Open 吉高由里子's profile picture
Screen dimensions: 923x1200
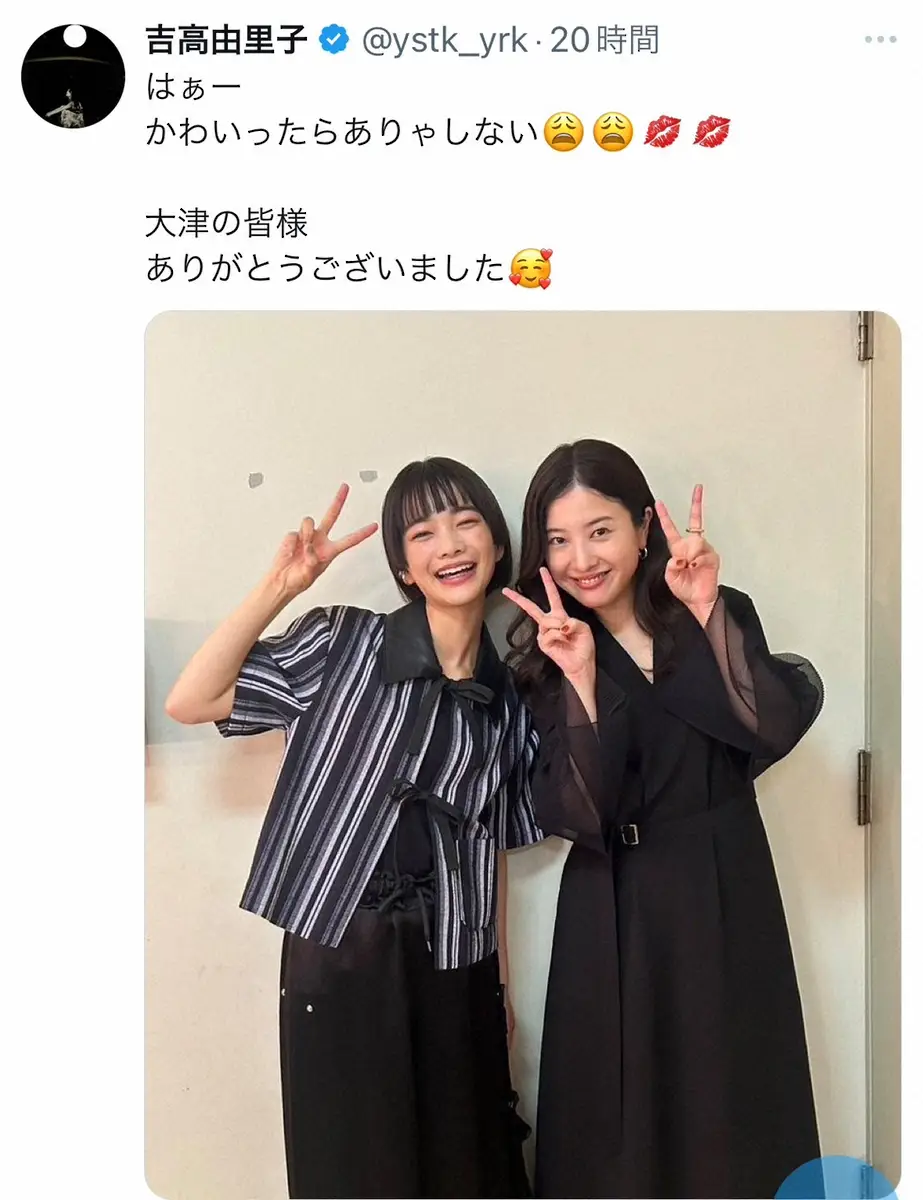point(73,75)
